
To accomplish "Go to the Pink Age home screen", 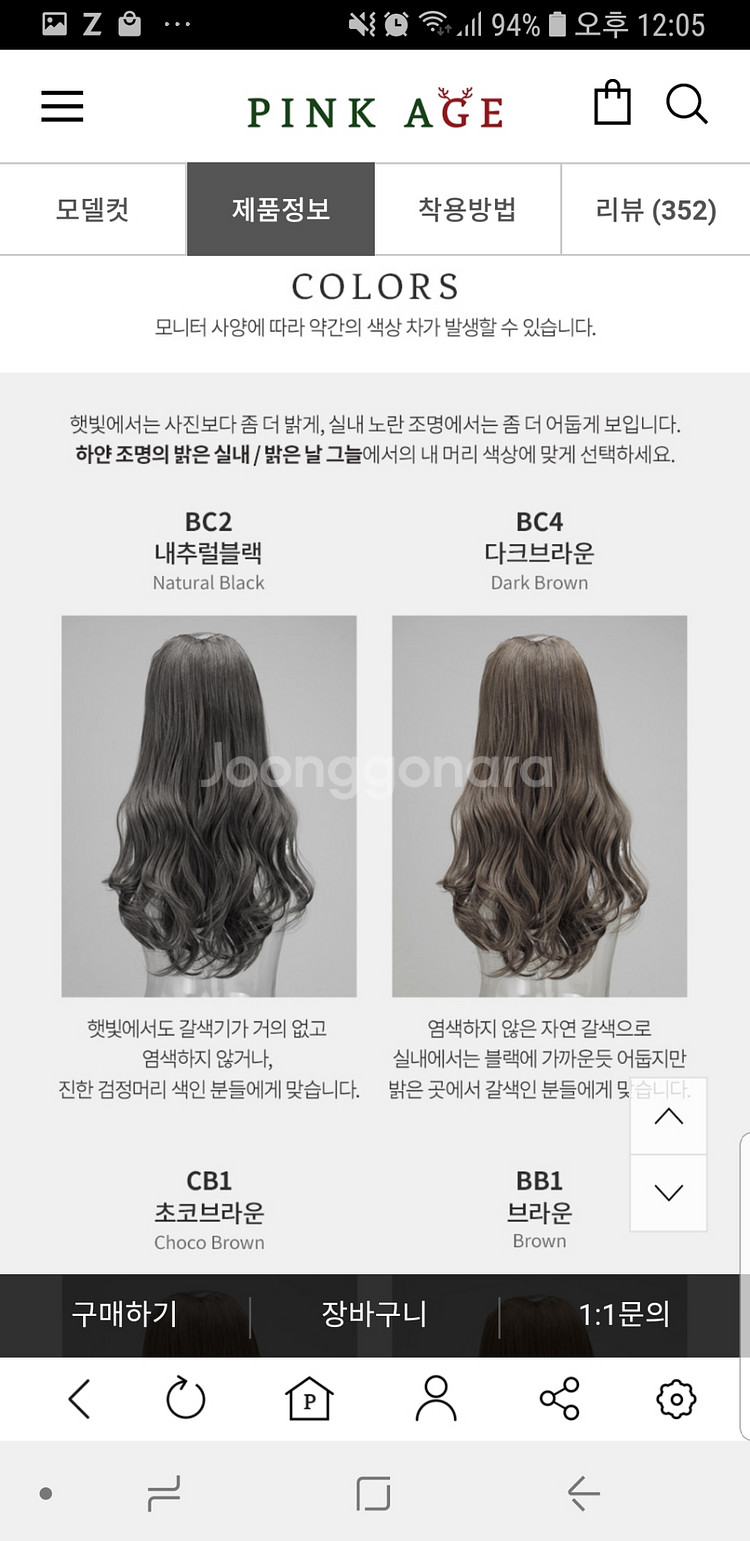I will point(308,1399).
